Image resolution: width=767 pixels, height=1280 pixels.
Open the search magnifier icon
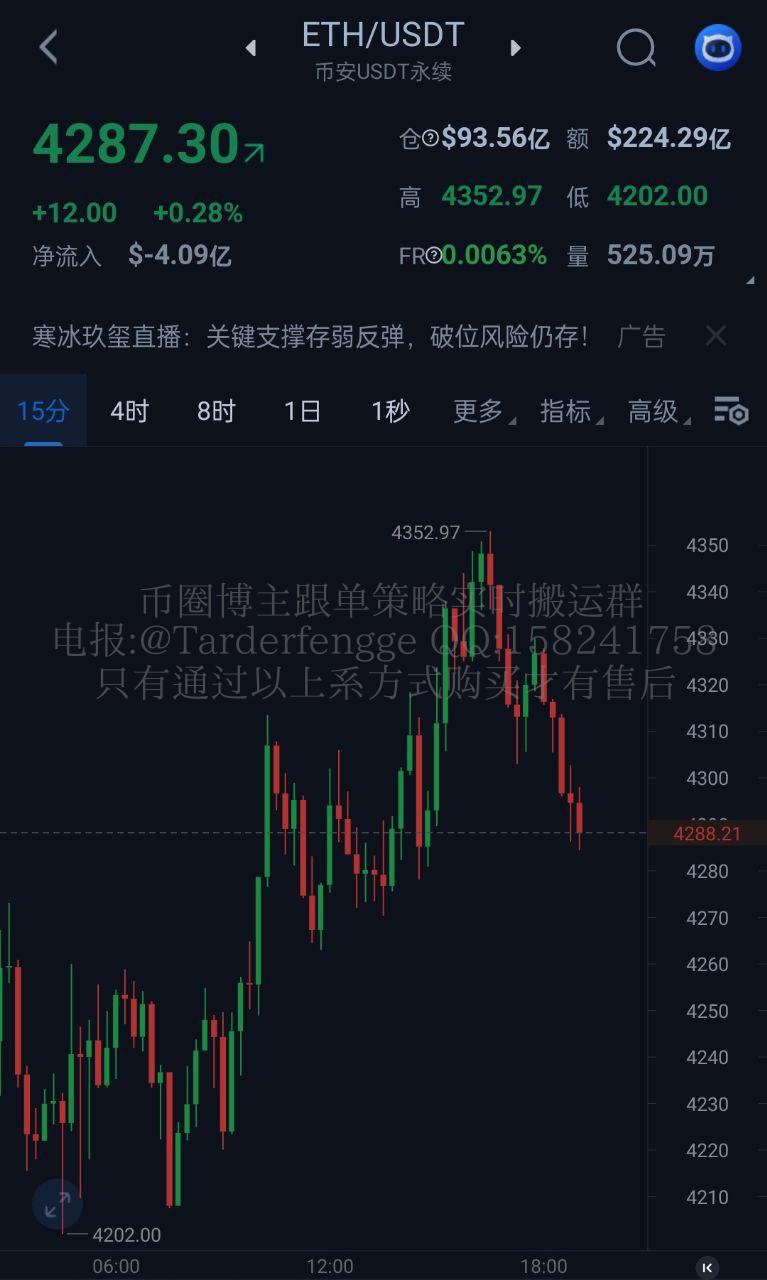click(636, 47)
